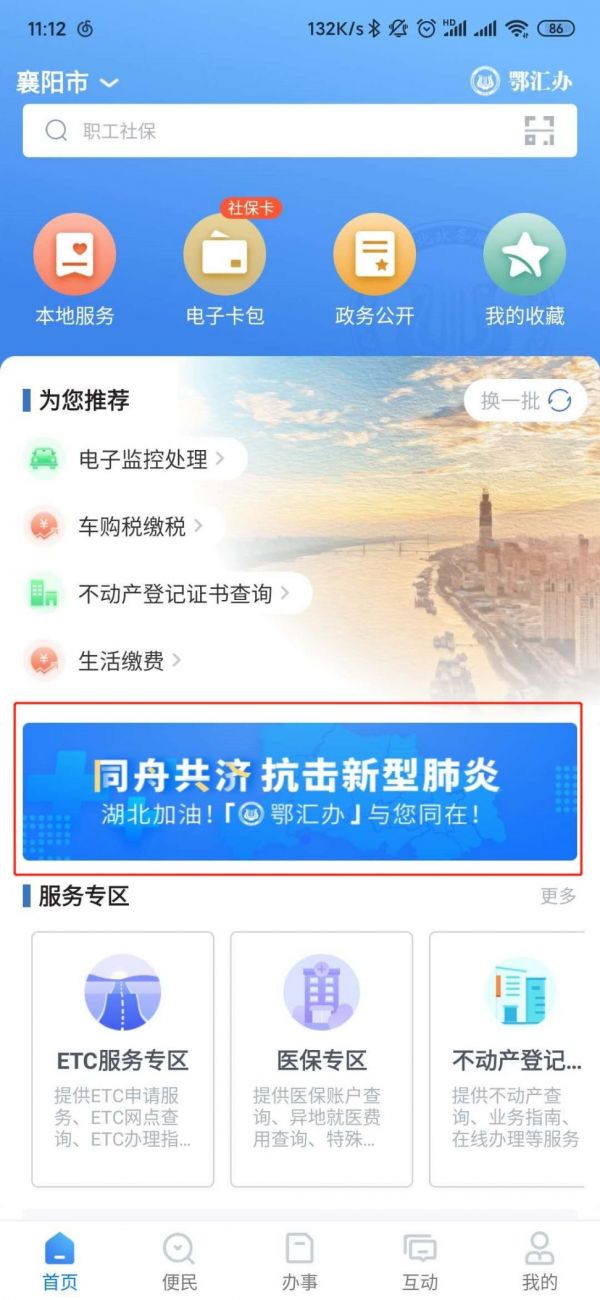Open 不动产登记证书查询

click(175, 594)
